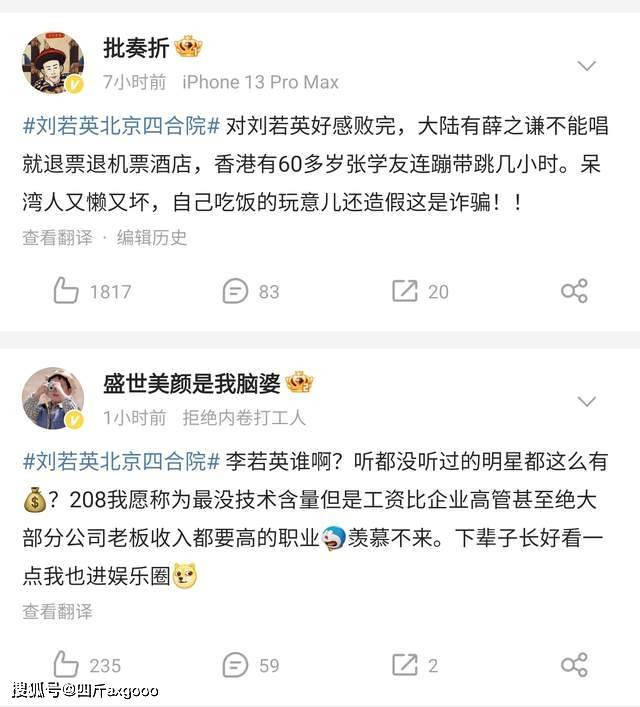Open 盛世美颜是我脑婆's profile avatar

52,398
